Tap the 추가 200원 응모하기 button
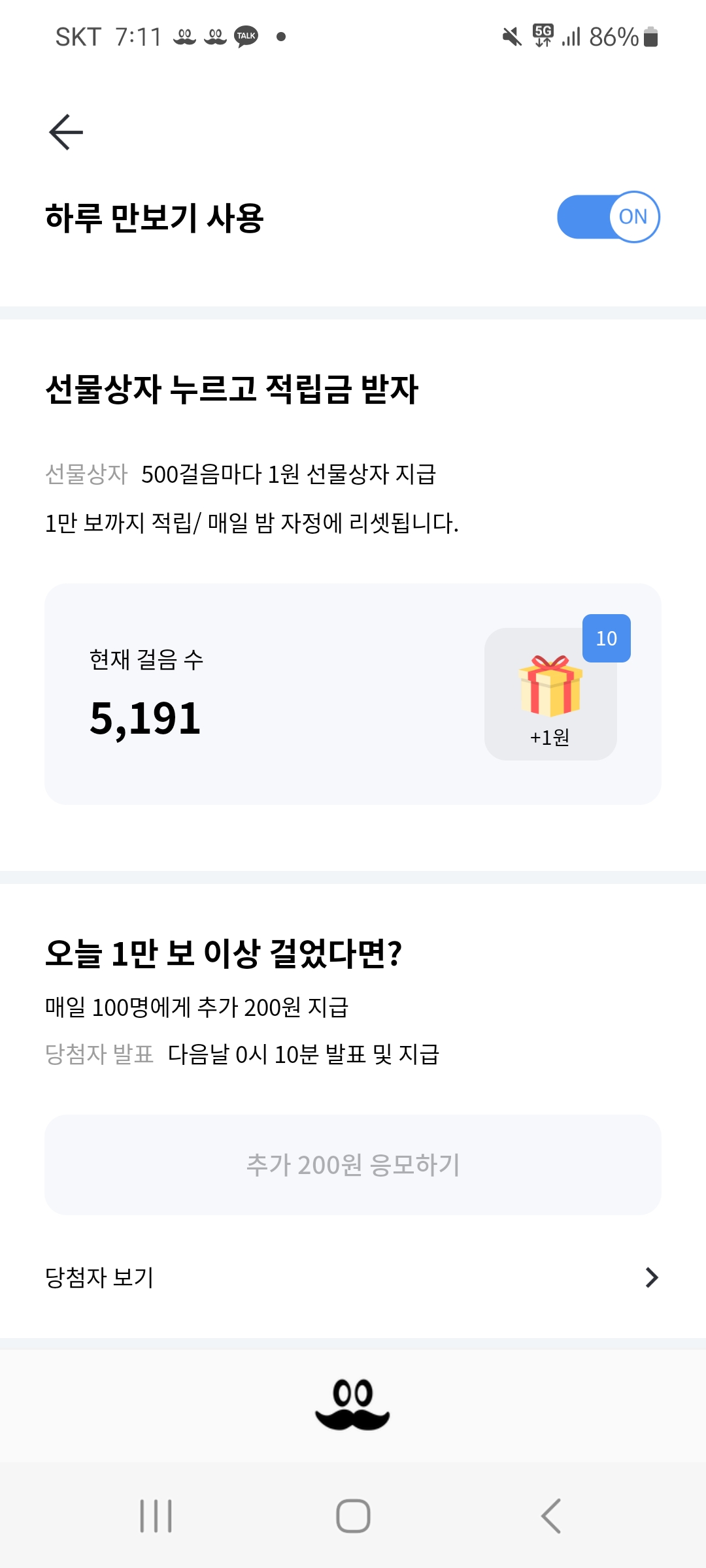 click(x=353, y=1165)
